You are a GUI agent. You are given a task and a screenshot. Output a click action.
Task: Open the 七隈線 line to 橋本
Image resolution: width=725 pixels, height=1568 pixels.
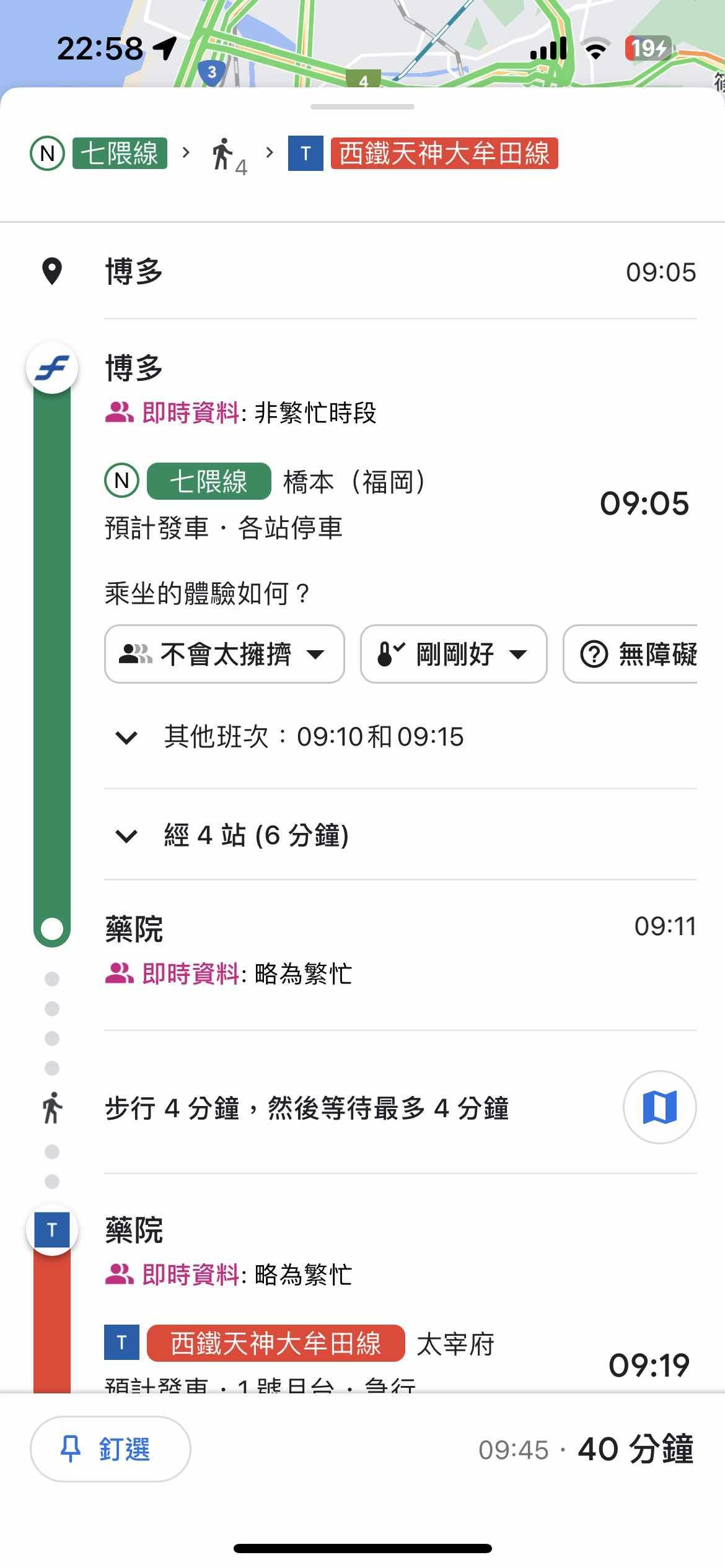[209, 481]
